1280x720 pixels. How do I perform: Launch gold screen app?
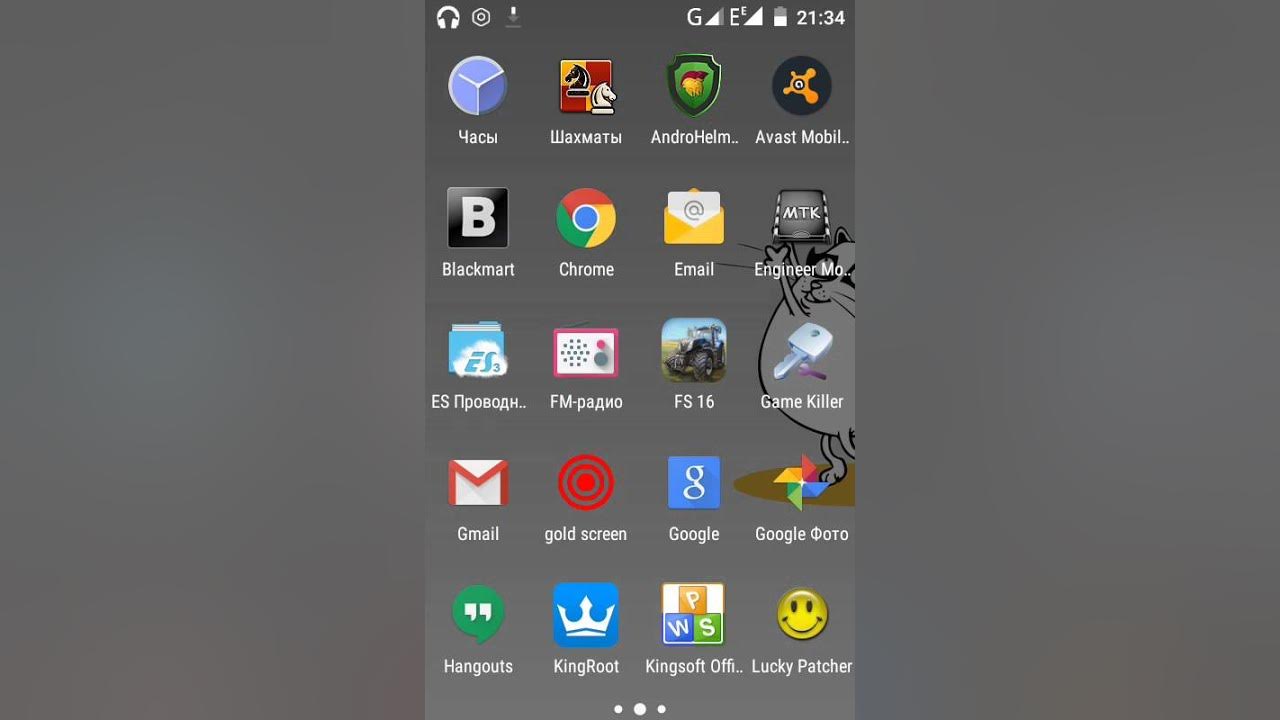(x=586, y=483)
